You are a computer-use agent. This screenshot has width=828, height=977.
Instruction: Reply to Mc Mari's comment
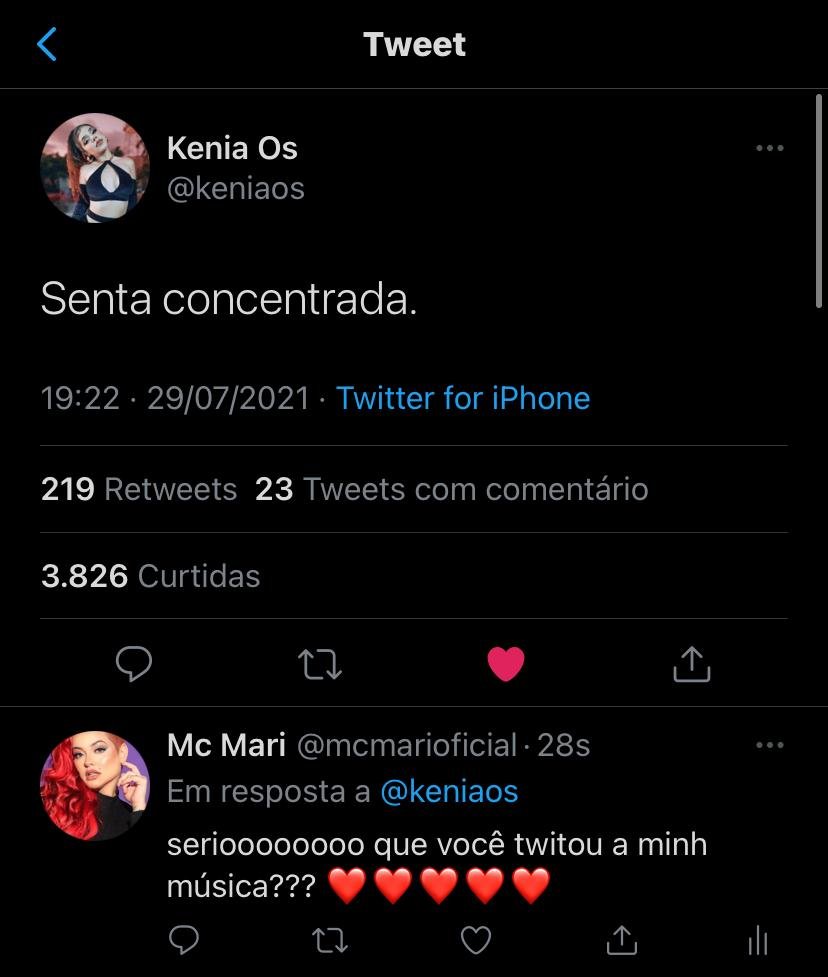coord(182,940)
